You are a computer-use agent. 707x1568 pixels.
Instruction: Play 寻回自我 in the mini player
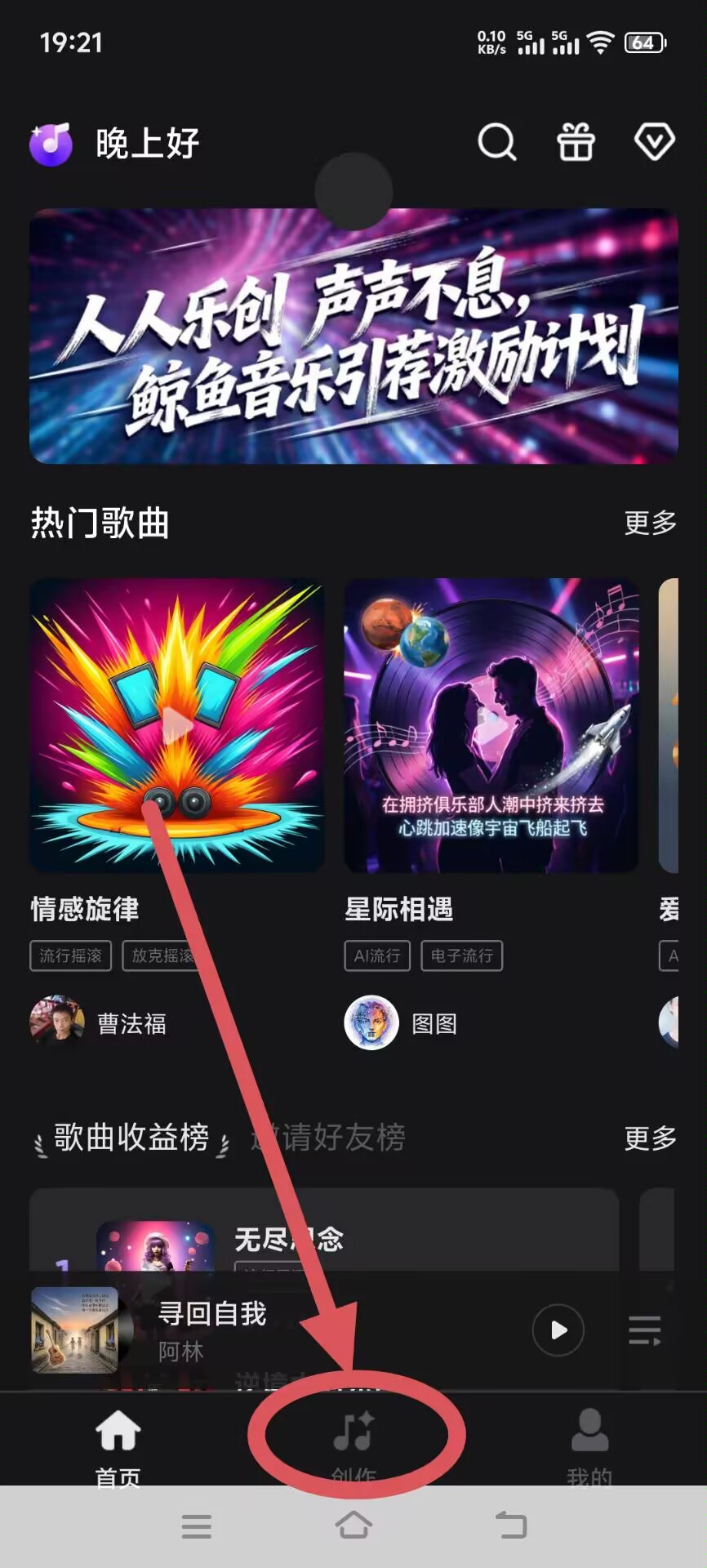click(558, 1330)
